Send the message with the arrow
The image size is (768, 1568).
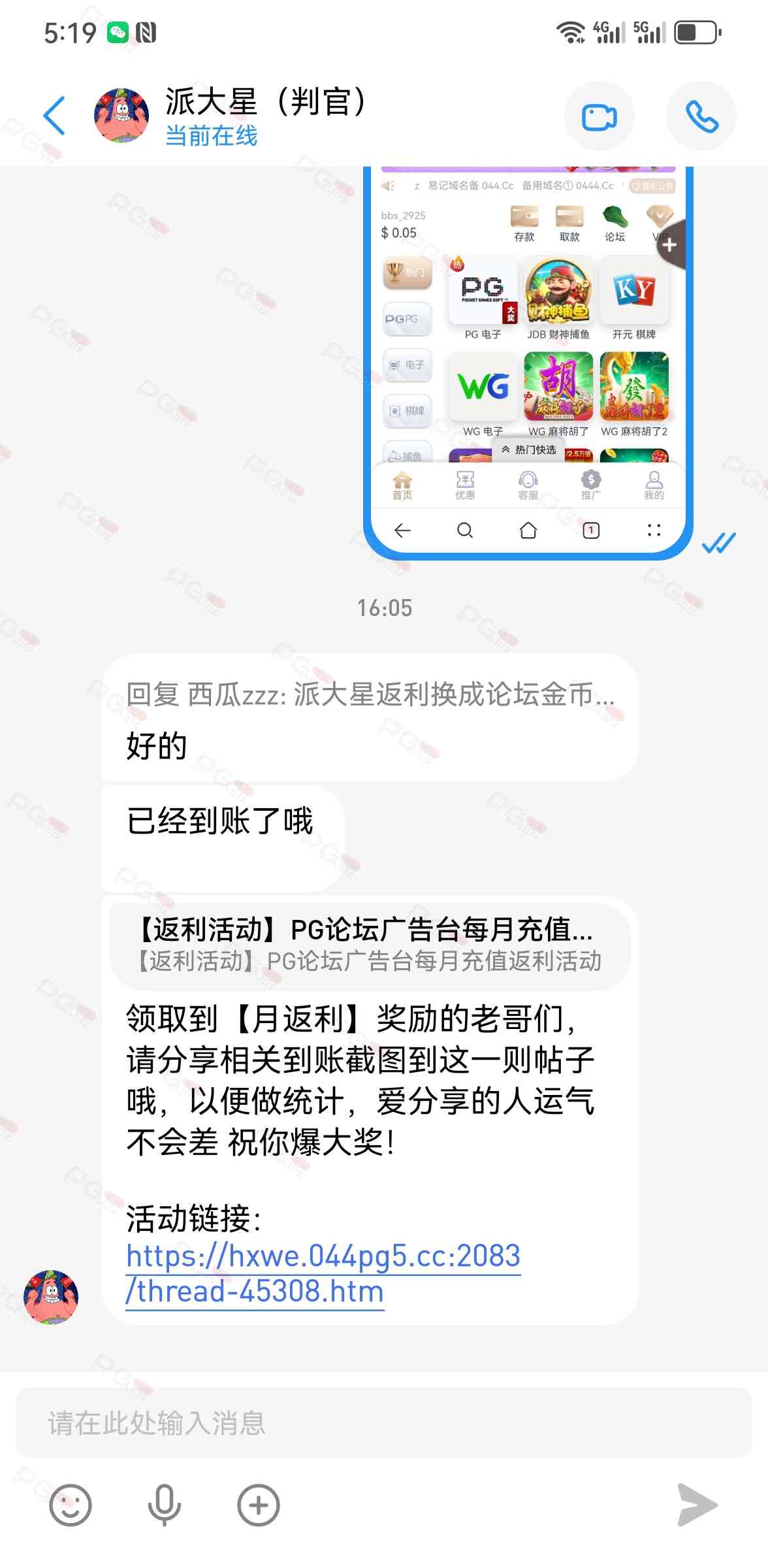point(697,1505)
